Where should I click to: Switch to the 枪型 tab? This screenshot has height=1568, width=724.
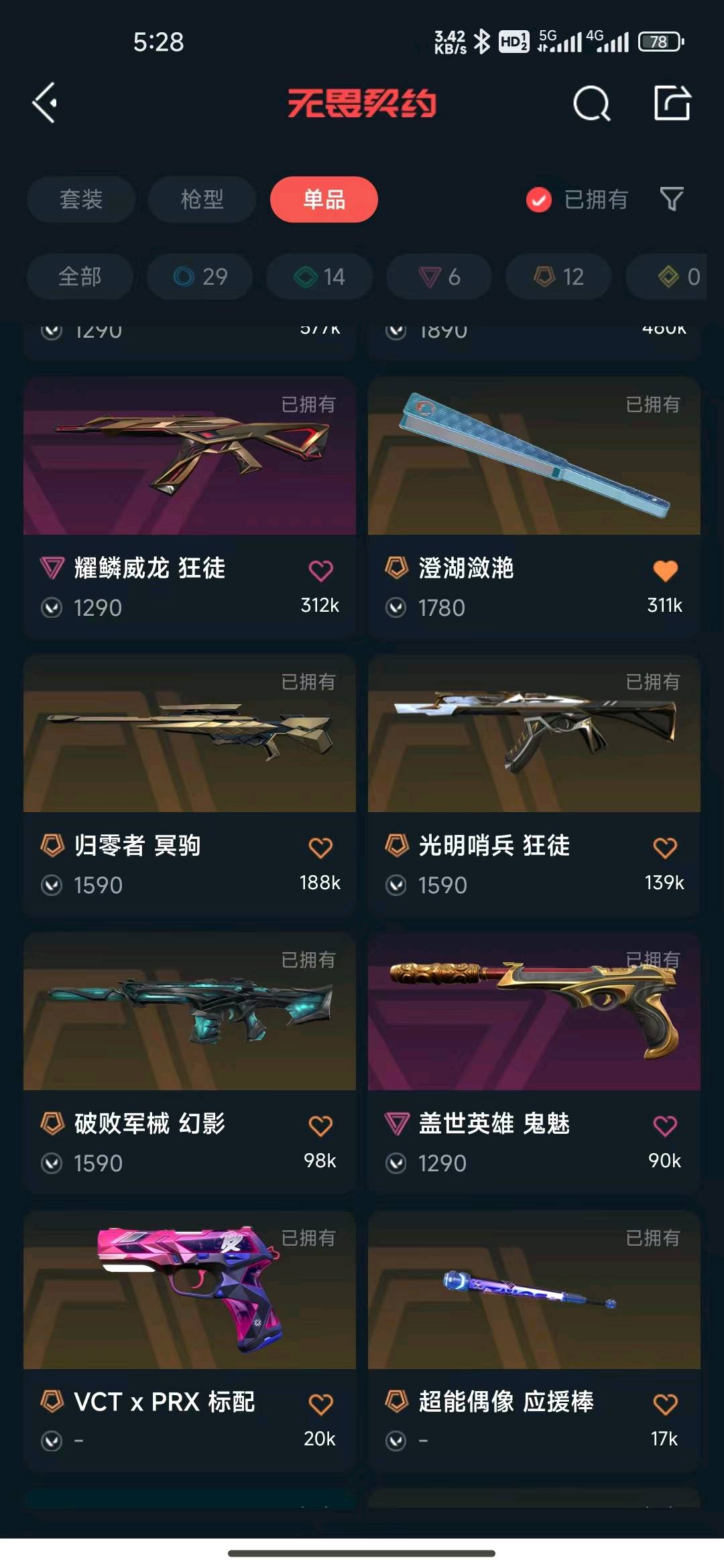202,199
